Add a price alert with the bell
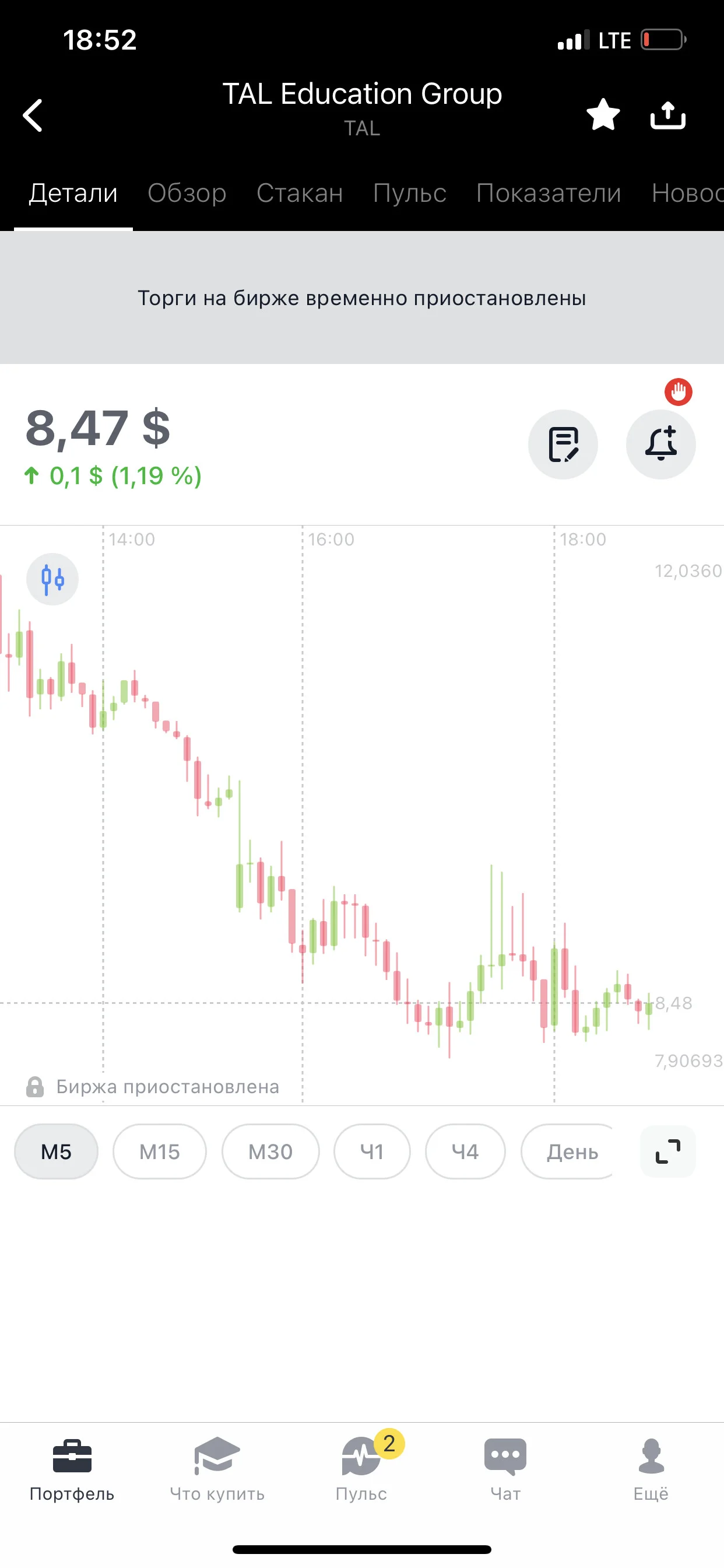The height and width of the screenshot is (1568, 724). click(660, 444)
